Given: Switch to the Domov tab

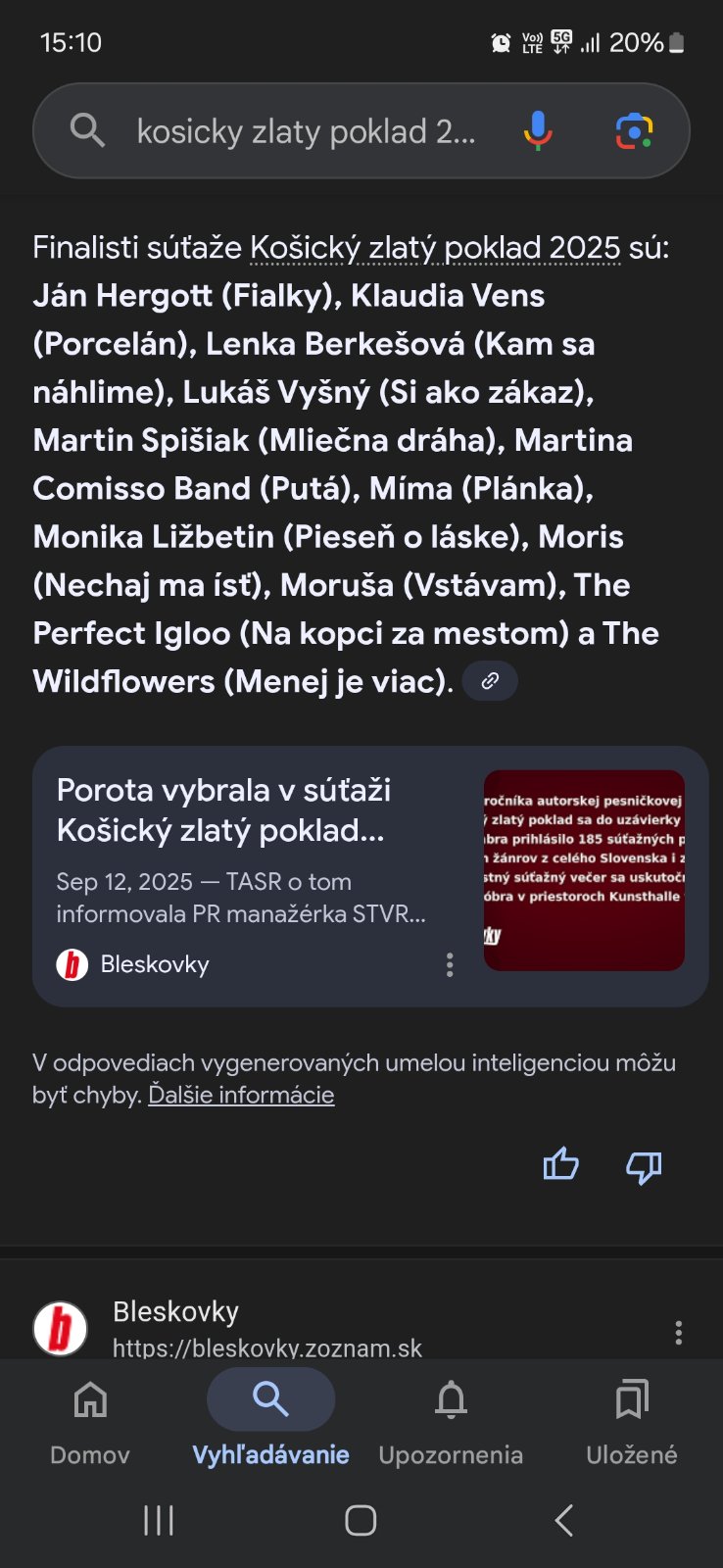Looking at the screenshot, I should point(90,1421).
